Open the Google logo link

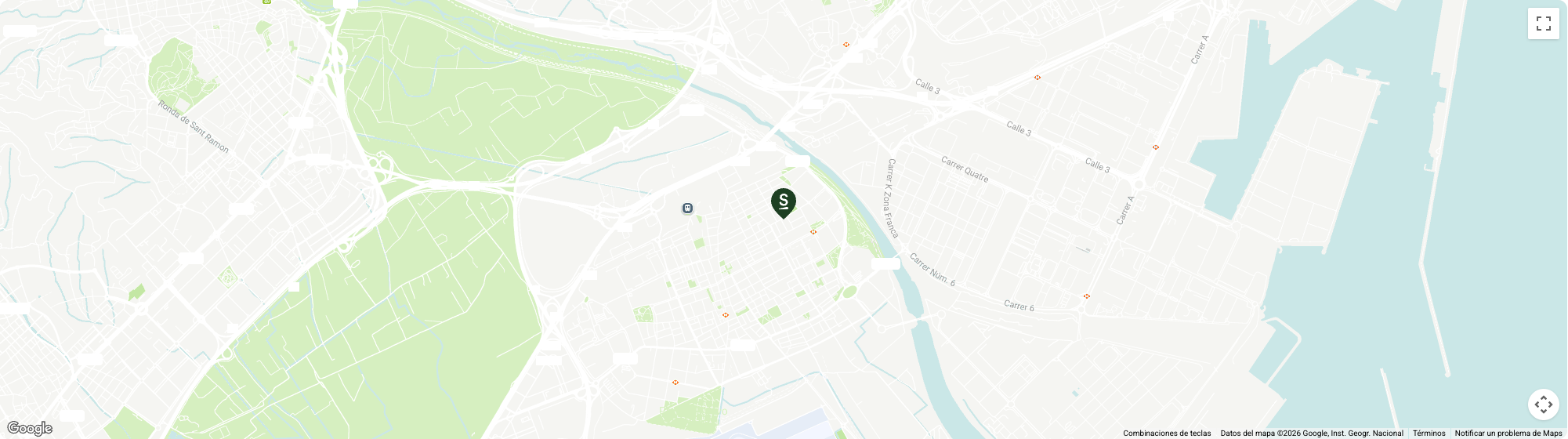tap(30, 428)
